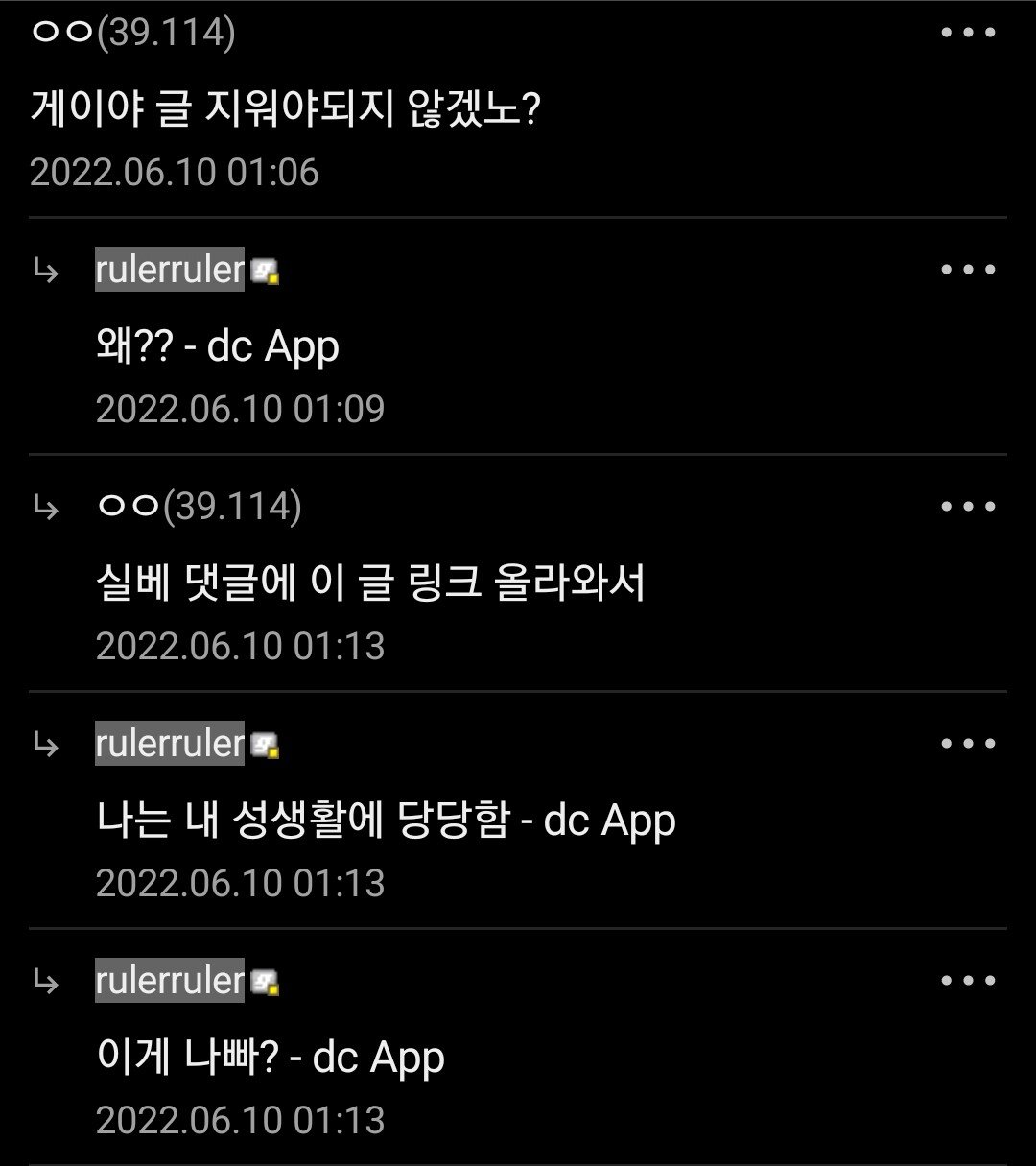The height and width of the screenshot is (1166, 1036).
Task: Show more options for the "실베 댓글에 이 글 링크 올라와서" reply
Action: [968, 507]
